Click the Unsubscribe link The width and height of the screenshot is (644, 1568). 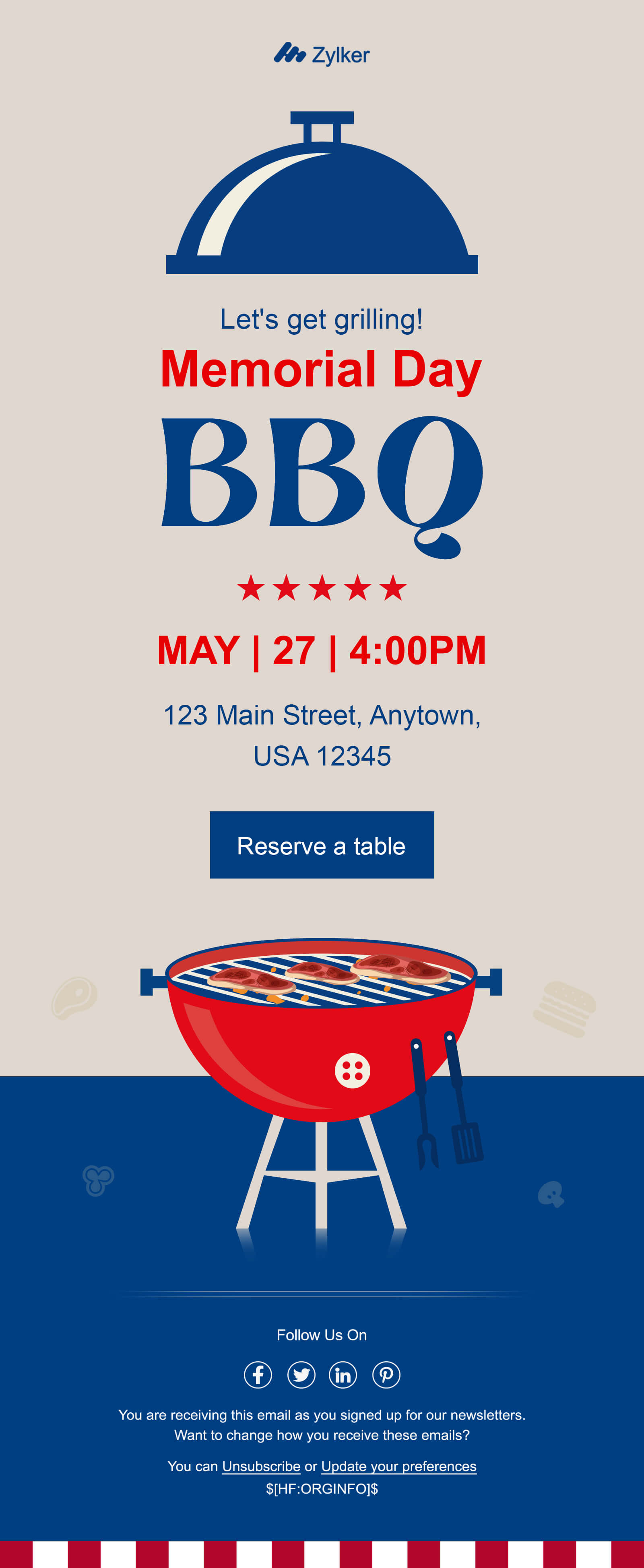click(261, 1466)
